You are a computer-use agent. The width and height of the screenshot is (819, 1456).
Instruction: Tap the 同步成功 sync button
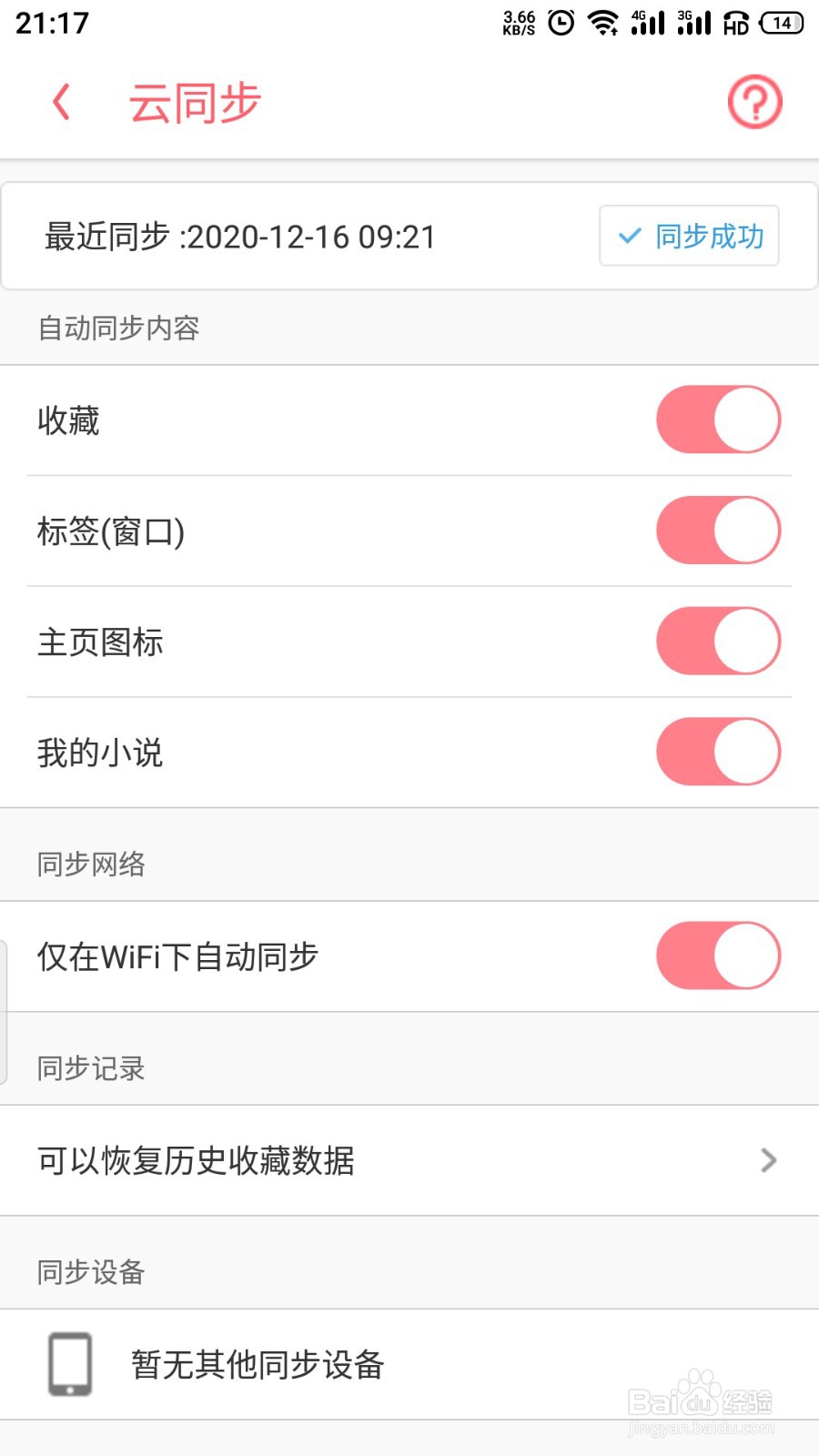click(x=689, y=237)
